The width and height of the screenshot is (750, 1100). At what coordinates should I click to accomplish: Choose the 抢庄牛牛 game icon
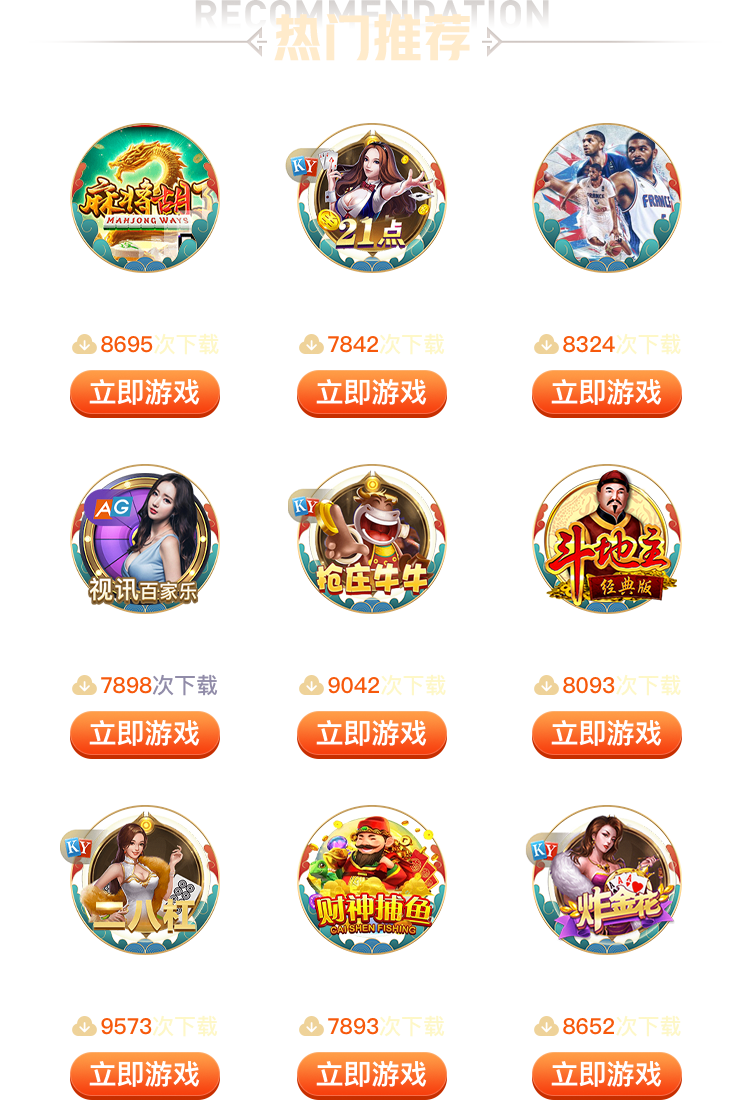[x=371, y=539]
